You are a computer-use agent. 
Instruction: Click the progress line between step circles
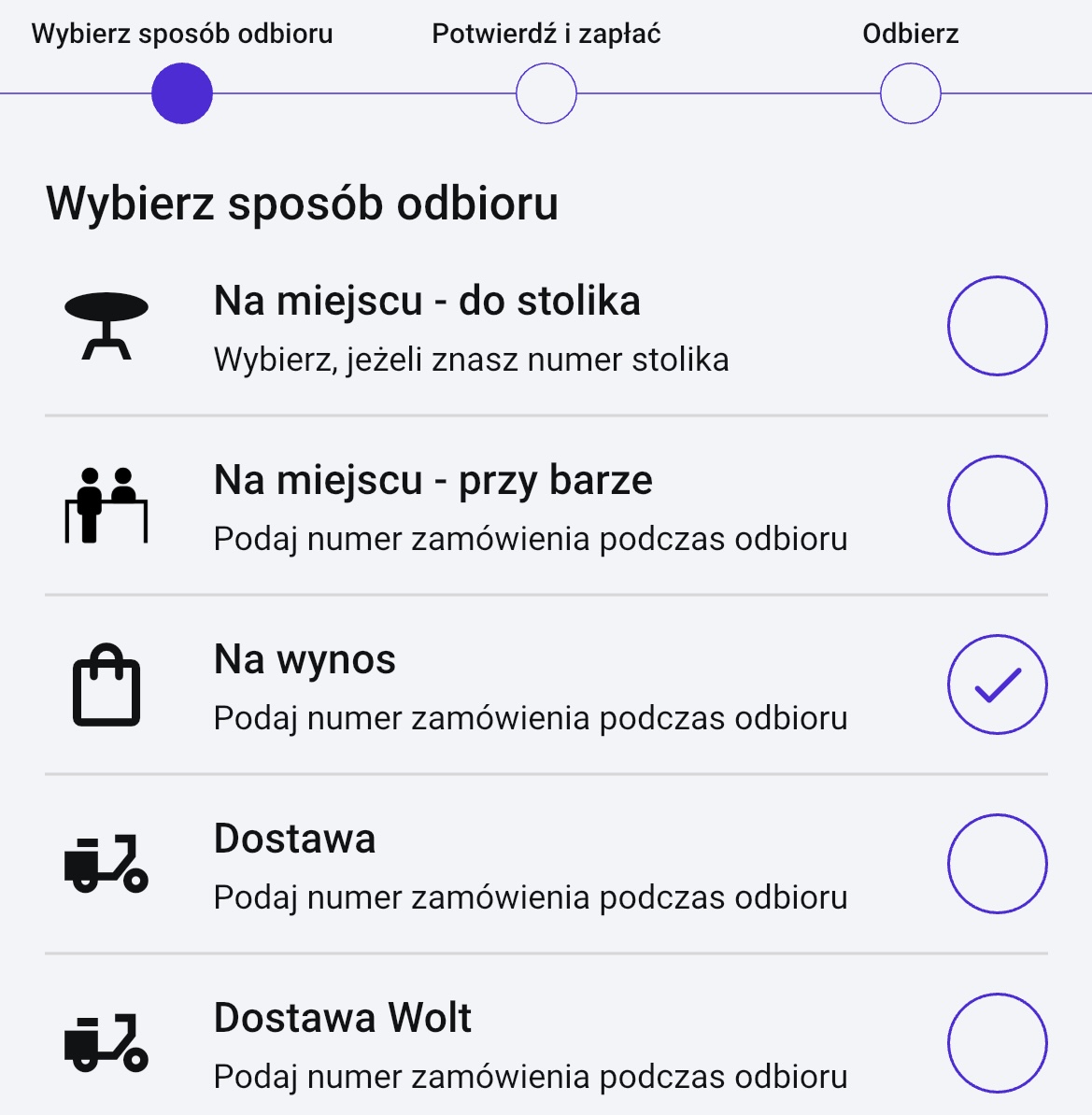(x=364, y=93)
